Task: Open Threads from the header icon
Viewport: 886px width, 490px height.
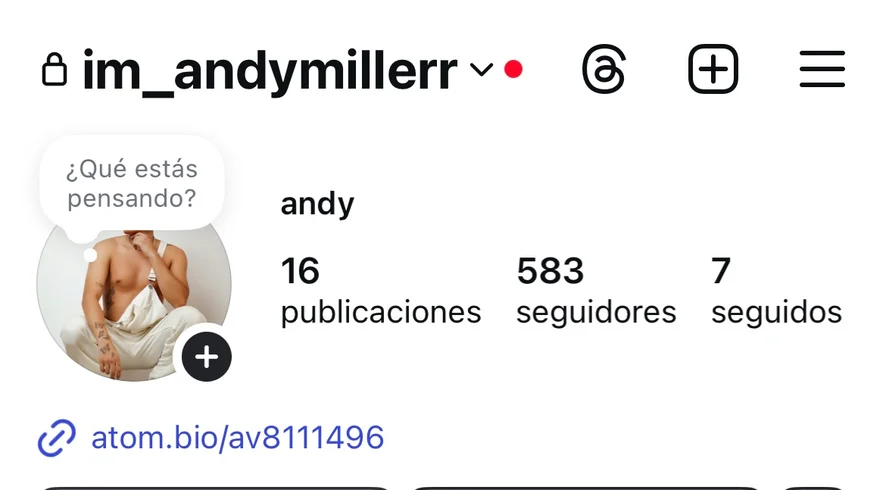Action: click(x=604, y=71)
